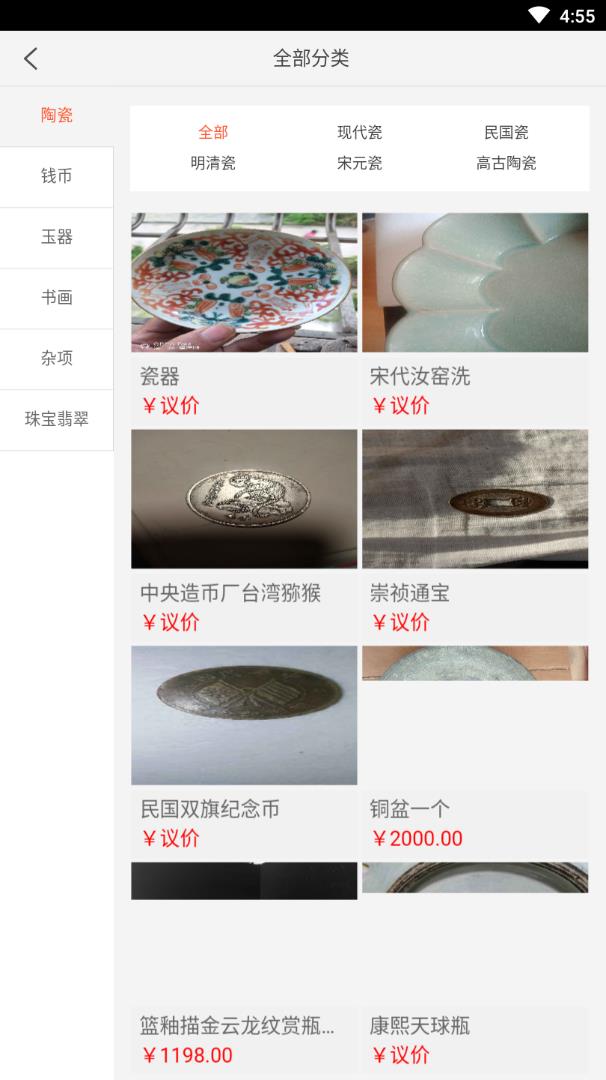Choose the 宋元瓷 subcategory
Screen dimensions: 606x1080
359,163
